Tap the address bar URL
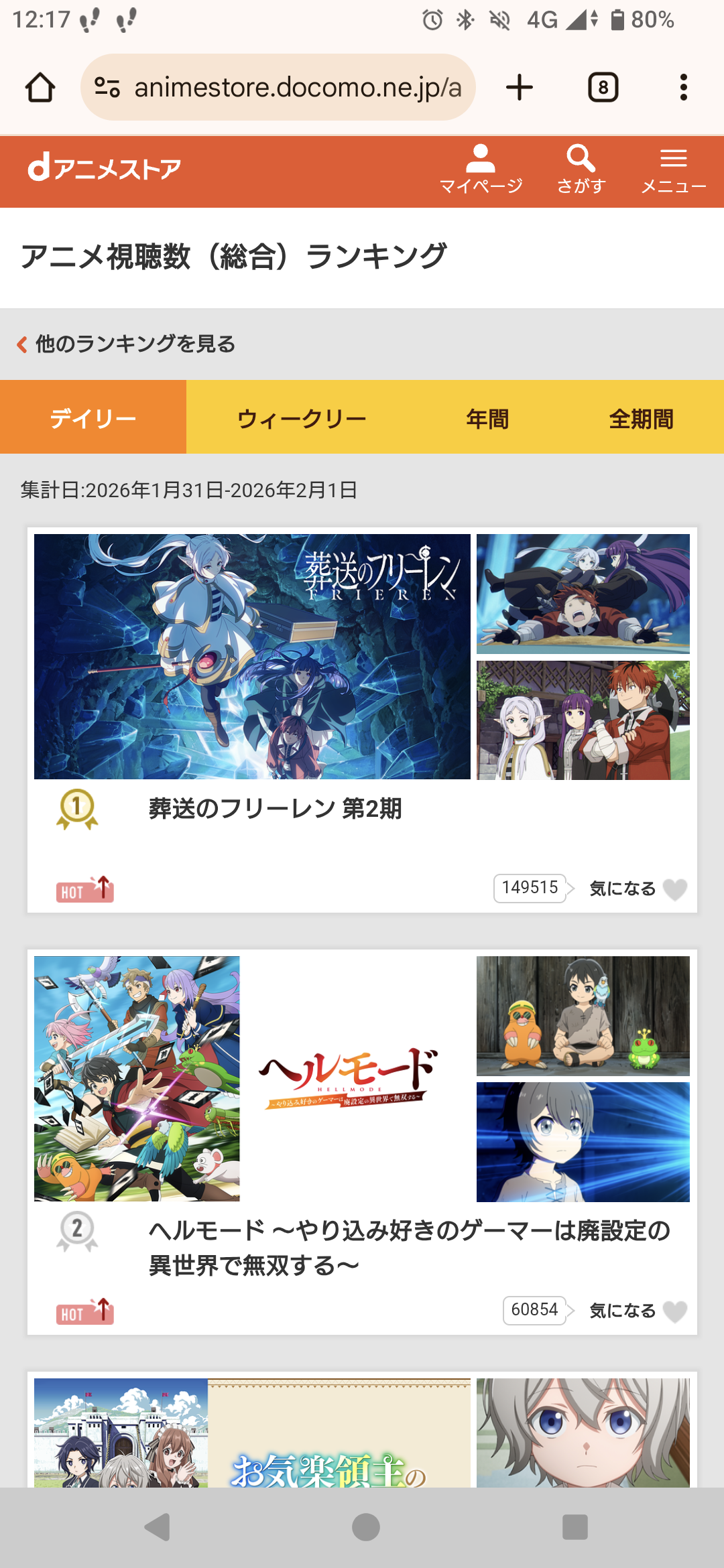Image resolution: width=724 pixels, height=1568 pixels. click(x=297, y=87)
